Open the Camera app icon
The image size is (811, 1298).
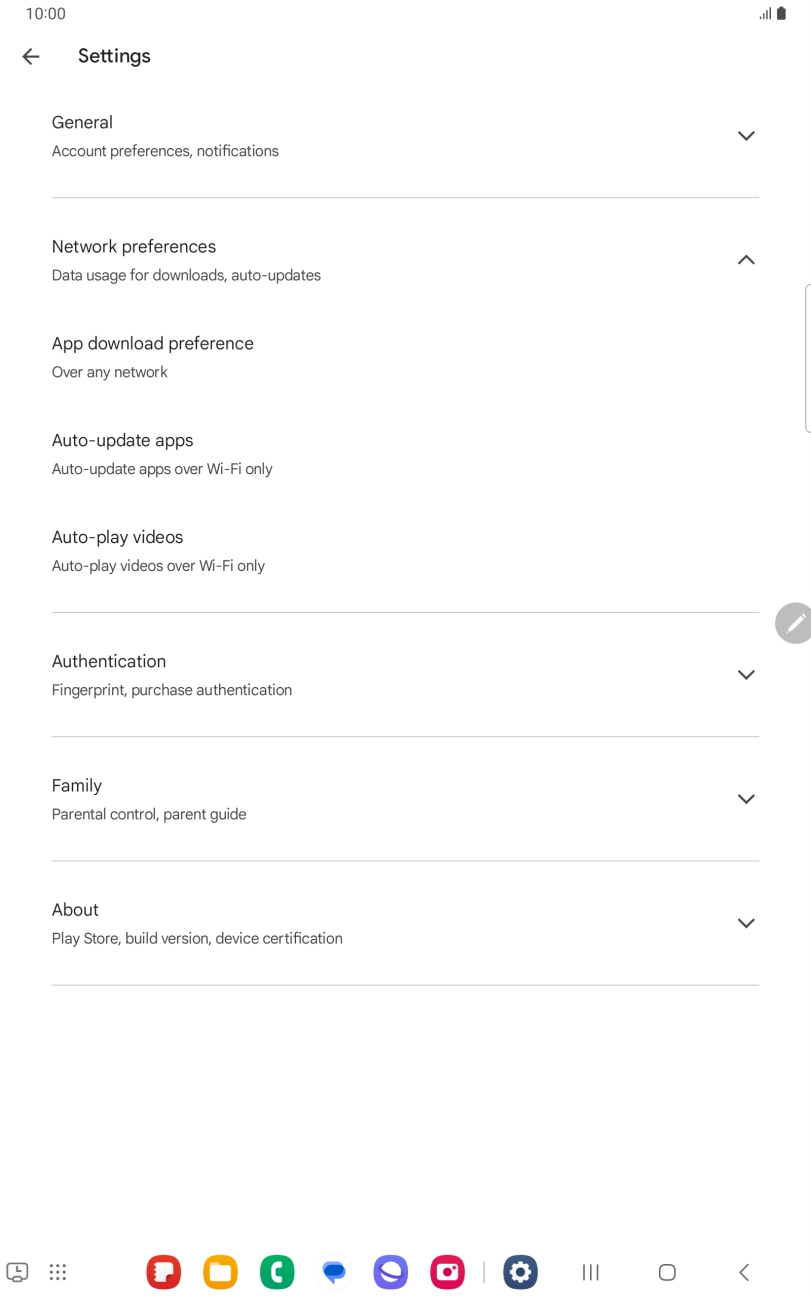coord(447,1272)
